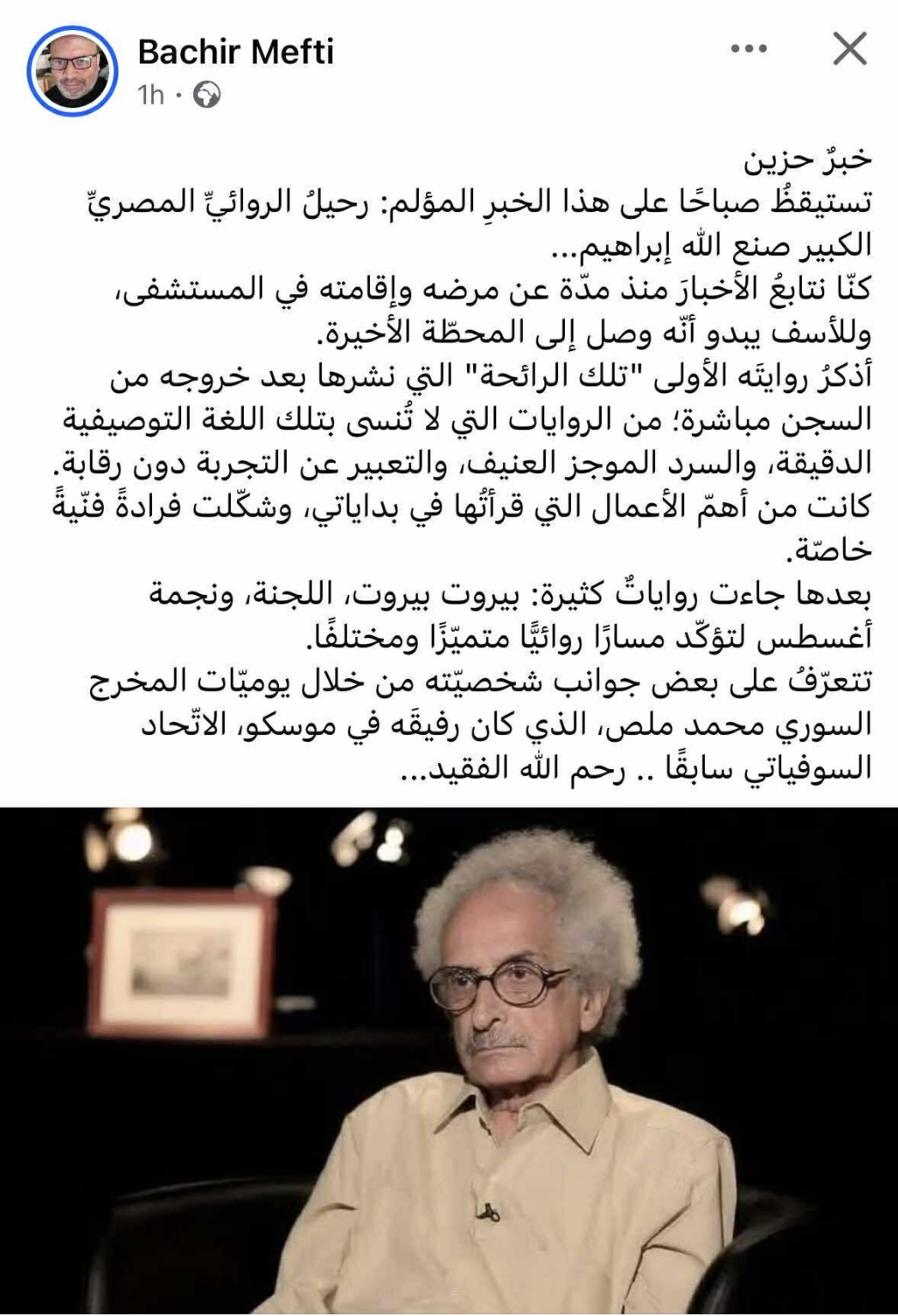898x1316 pixels.
Task: Open the post's three-dot options menu
Action: click(x=749, y=50)
